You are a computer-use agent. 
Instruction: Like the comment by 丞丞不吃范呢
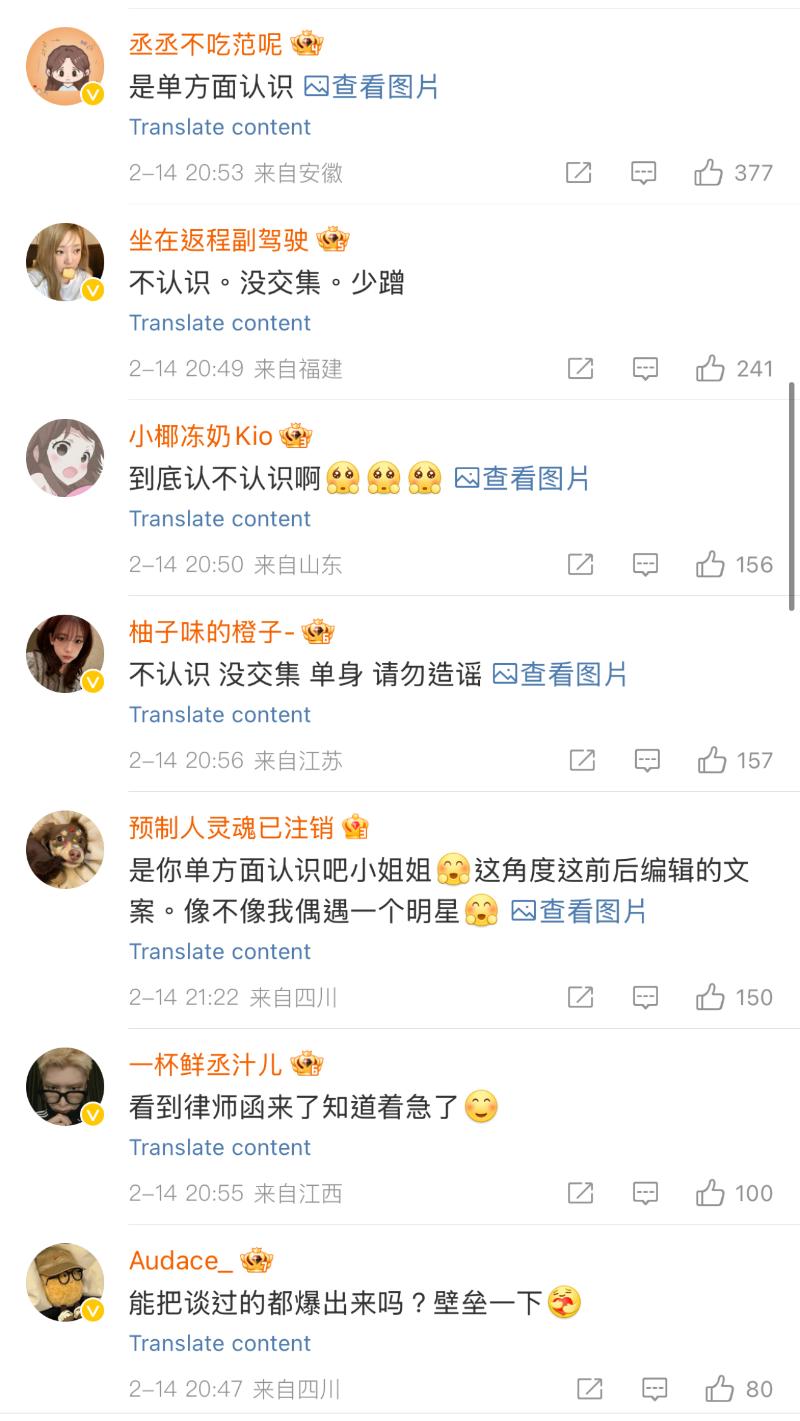point(709,173)
